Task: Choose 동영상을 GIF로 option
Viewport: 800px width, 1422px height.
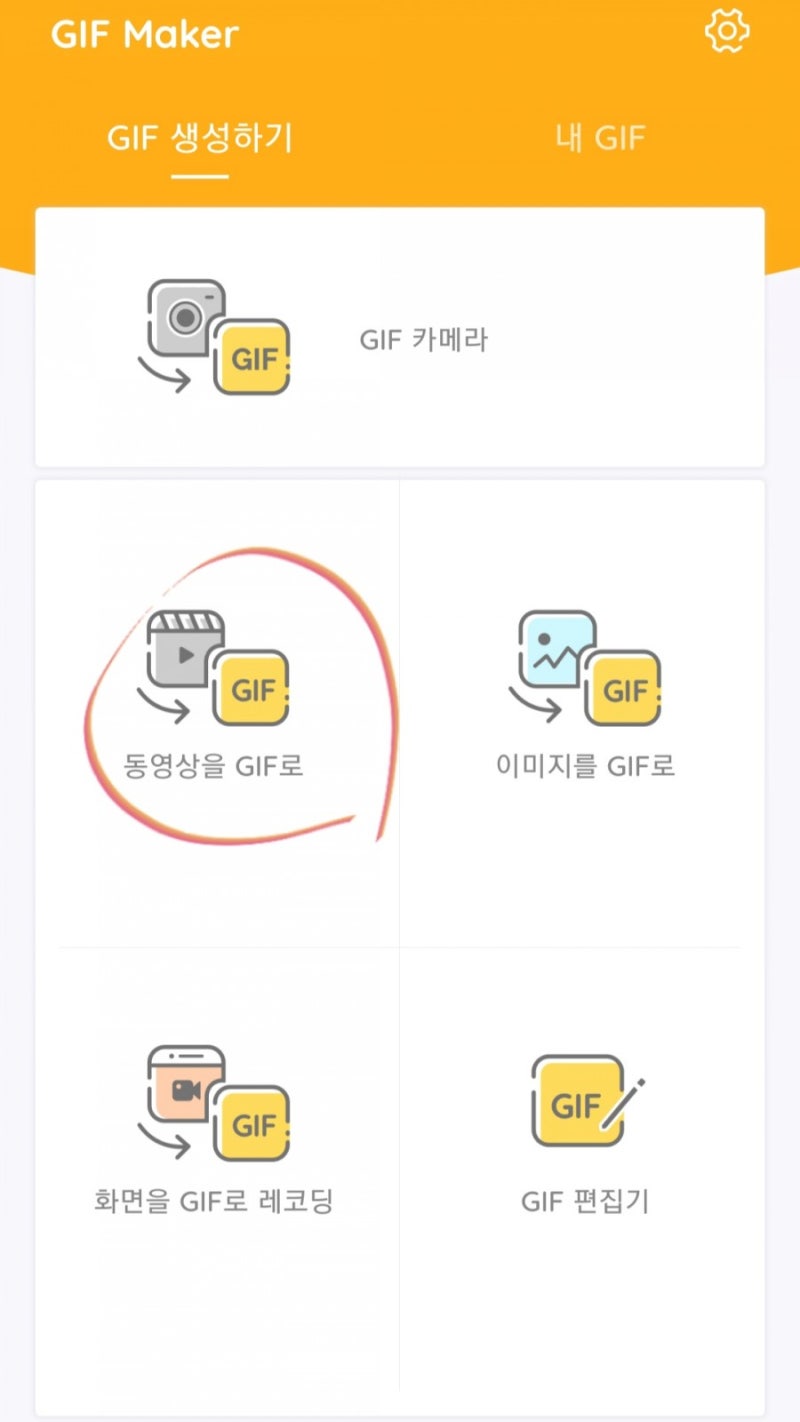Action: click(x=218, y=713)
